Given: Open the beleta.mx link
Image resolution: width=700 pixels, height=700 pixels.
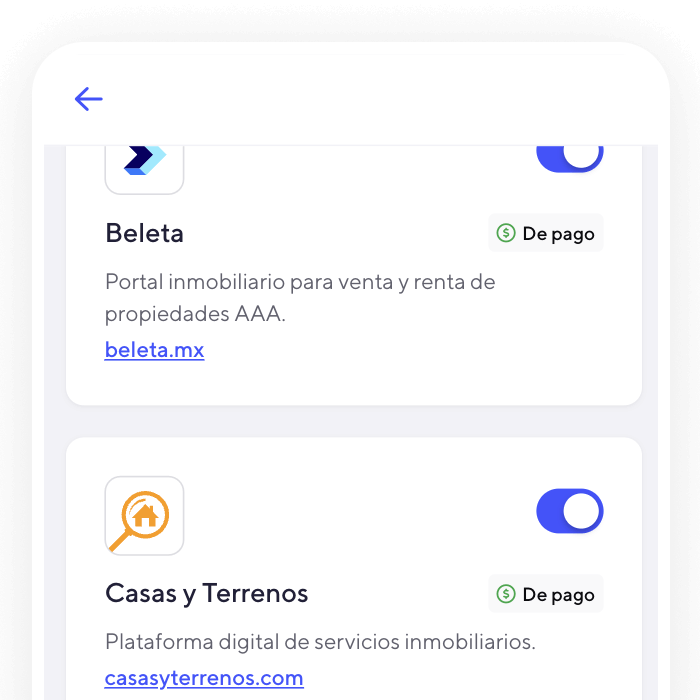Looking at the screenshot, I should pyautogui.click(x=154, y=350).
